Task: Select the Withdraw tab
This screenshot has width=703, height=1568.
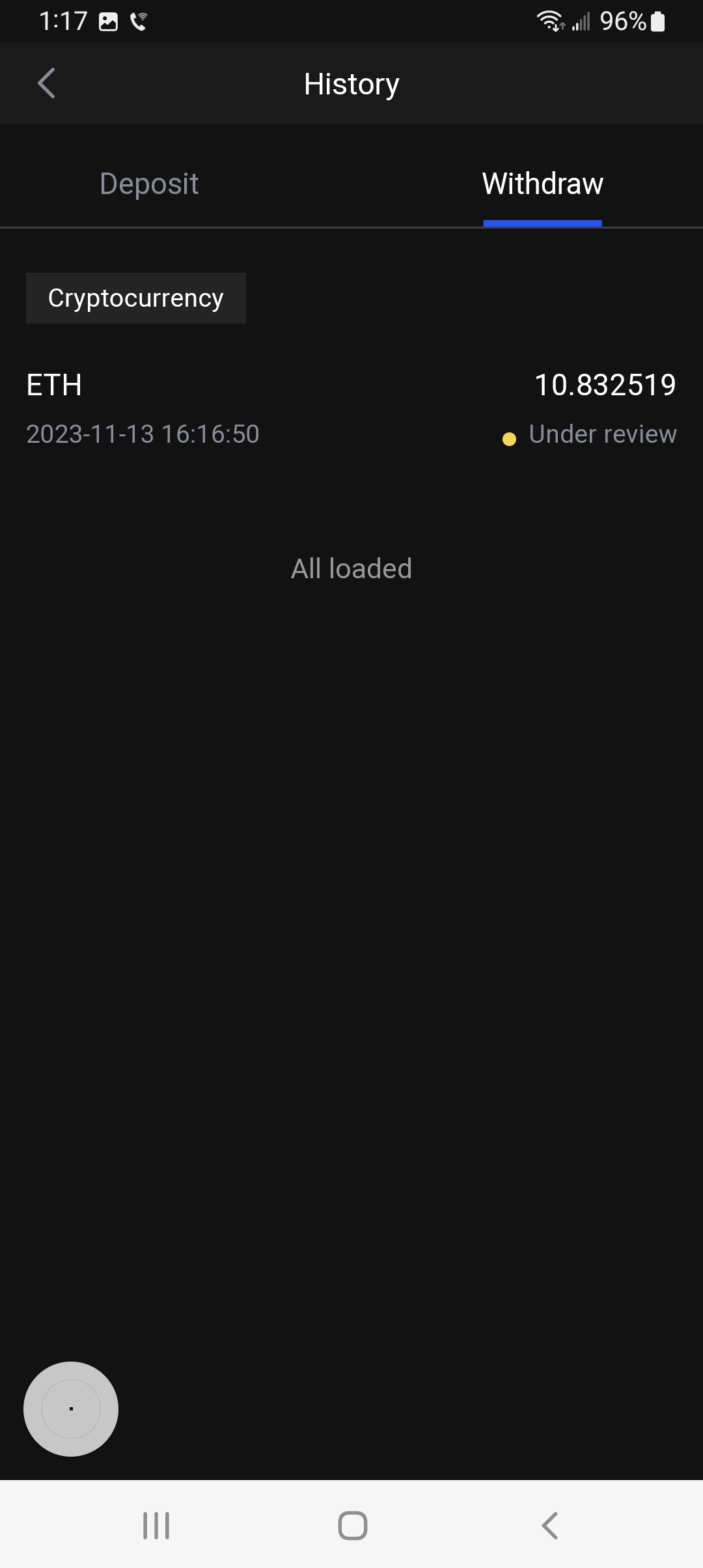Action: (x=542, y=184)
